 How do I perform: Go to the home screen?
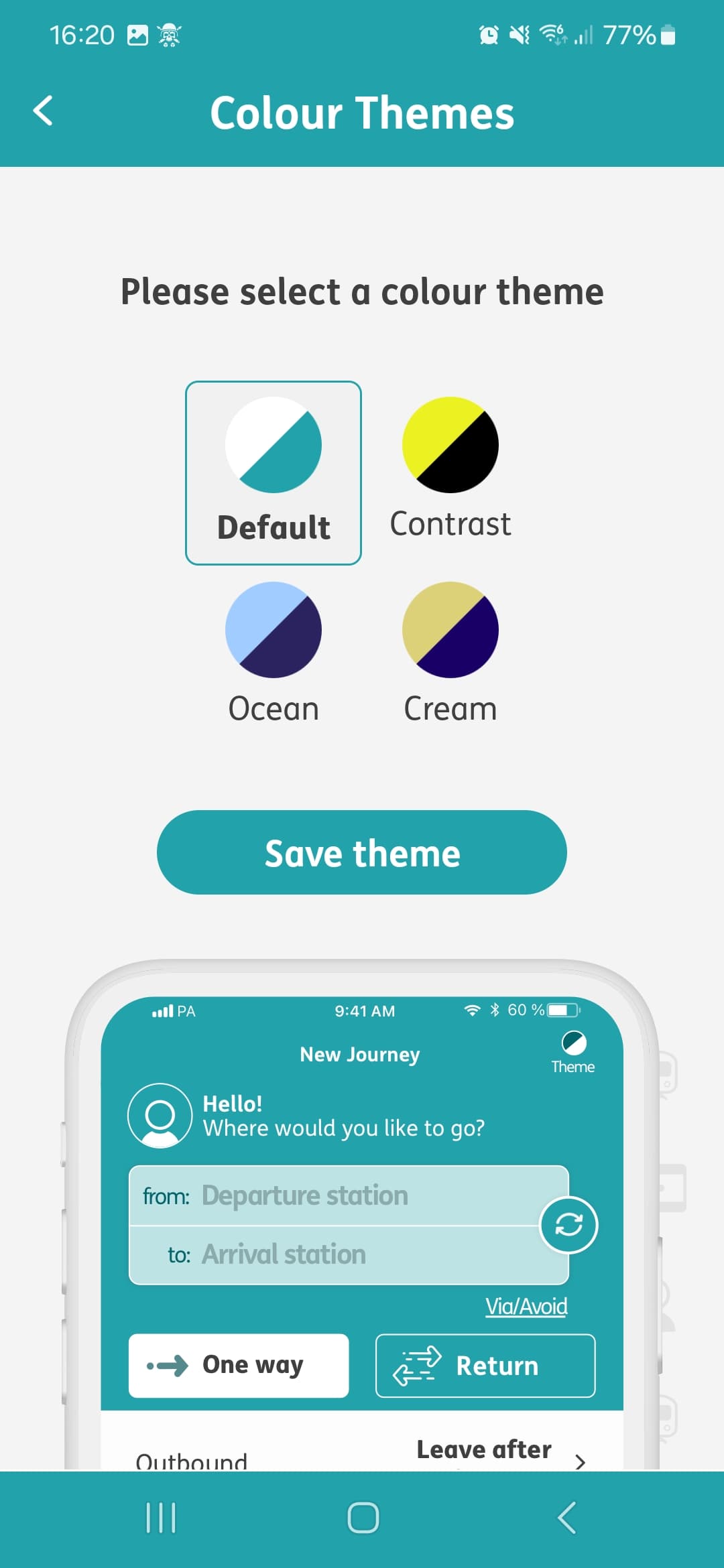tap(363, 1518)
